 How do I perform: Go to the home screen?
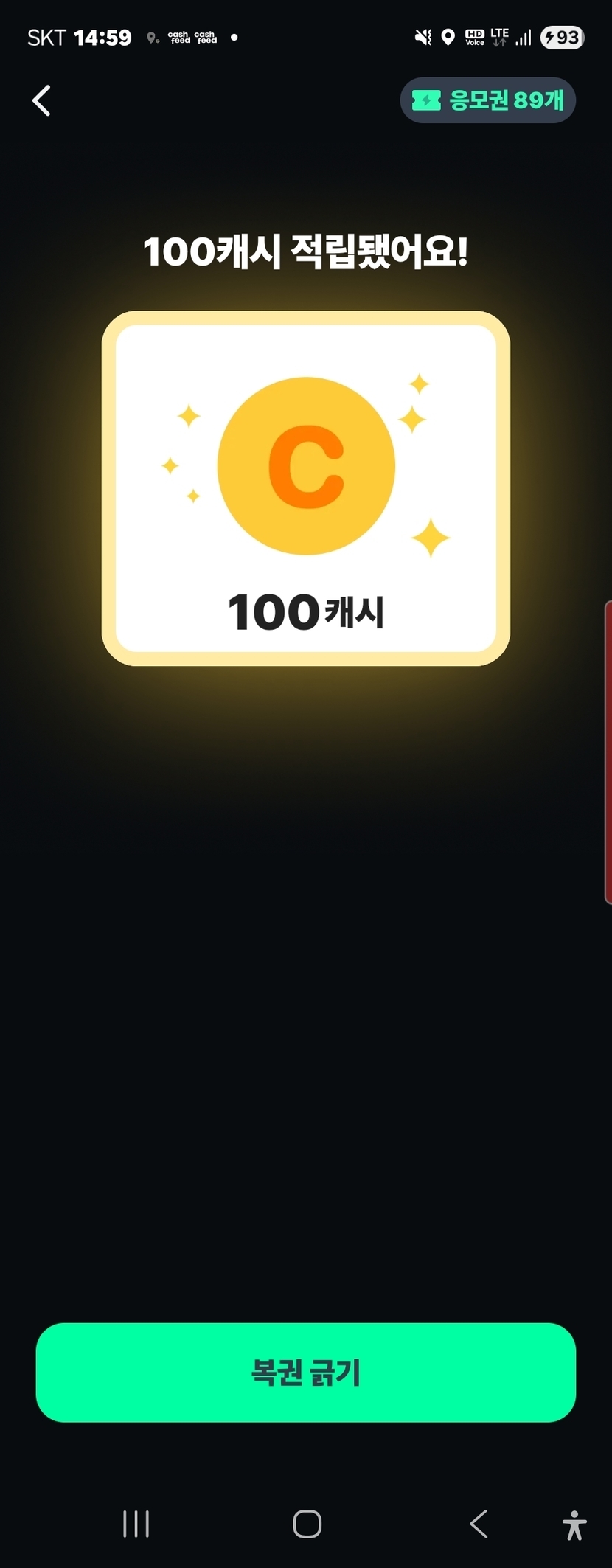point(307,1524)
